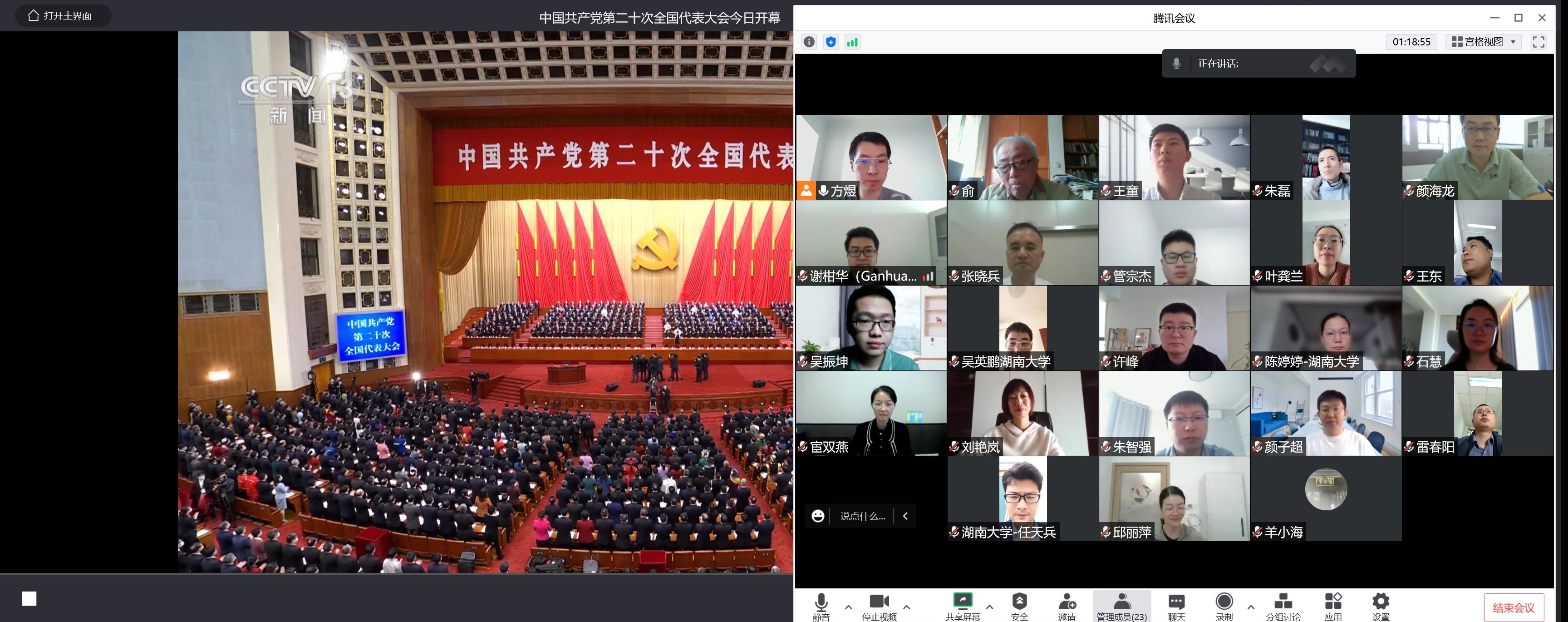Open the manage members panel
The height and width of the screenshot is (622, 1568).
point(1121,606)
